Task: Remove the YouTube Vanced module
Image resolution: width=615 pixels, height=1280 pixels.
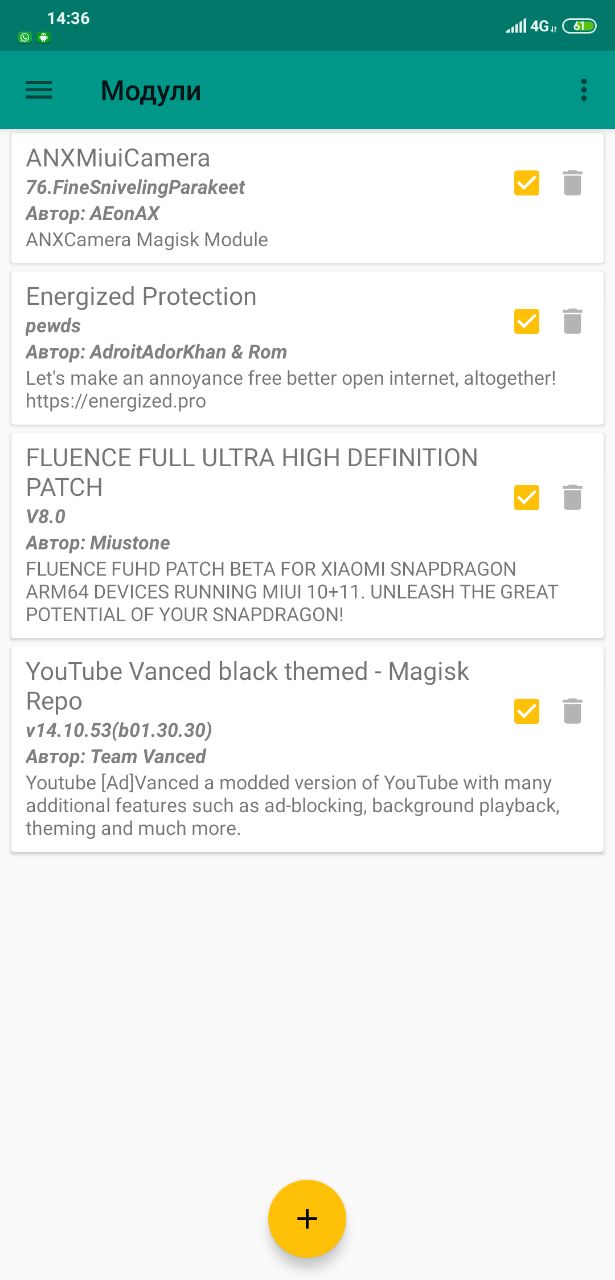Action: 572,711
